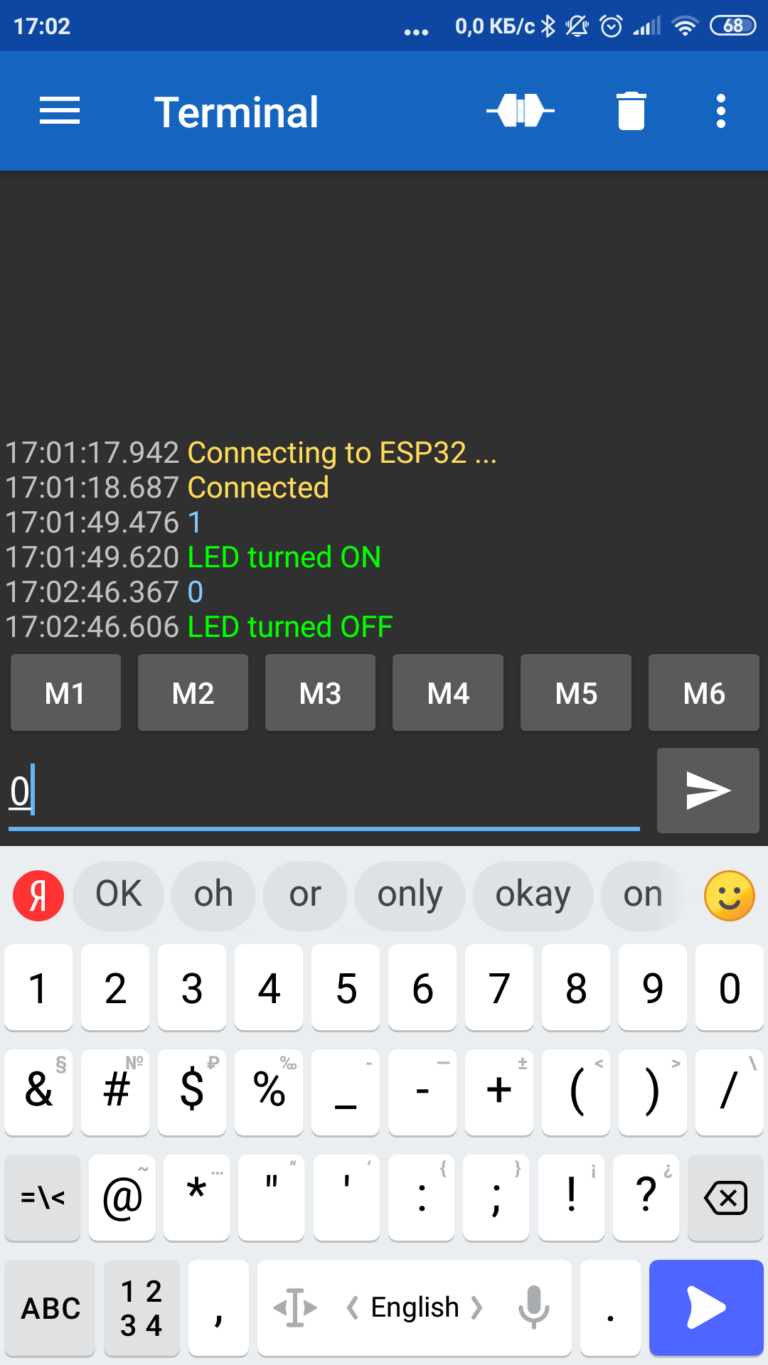Open Yandex button on keyboard bar
This screenshot has width=768, height=1365.
point(38,895)
